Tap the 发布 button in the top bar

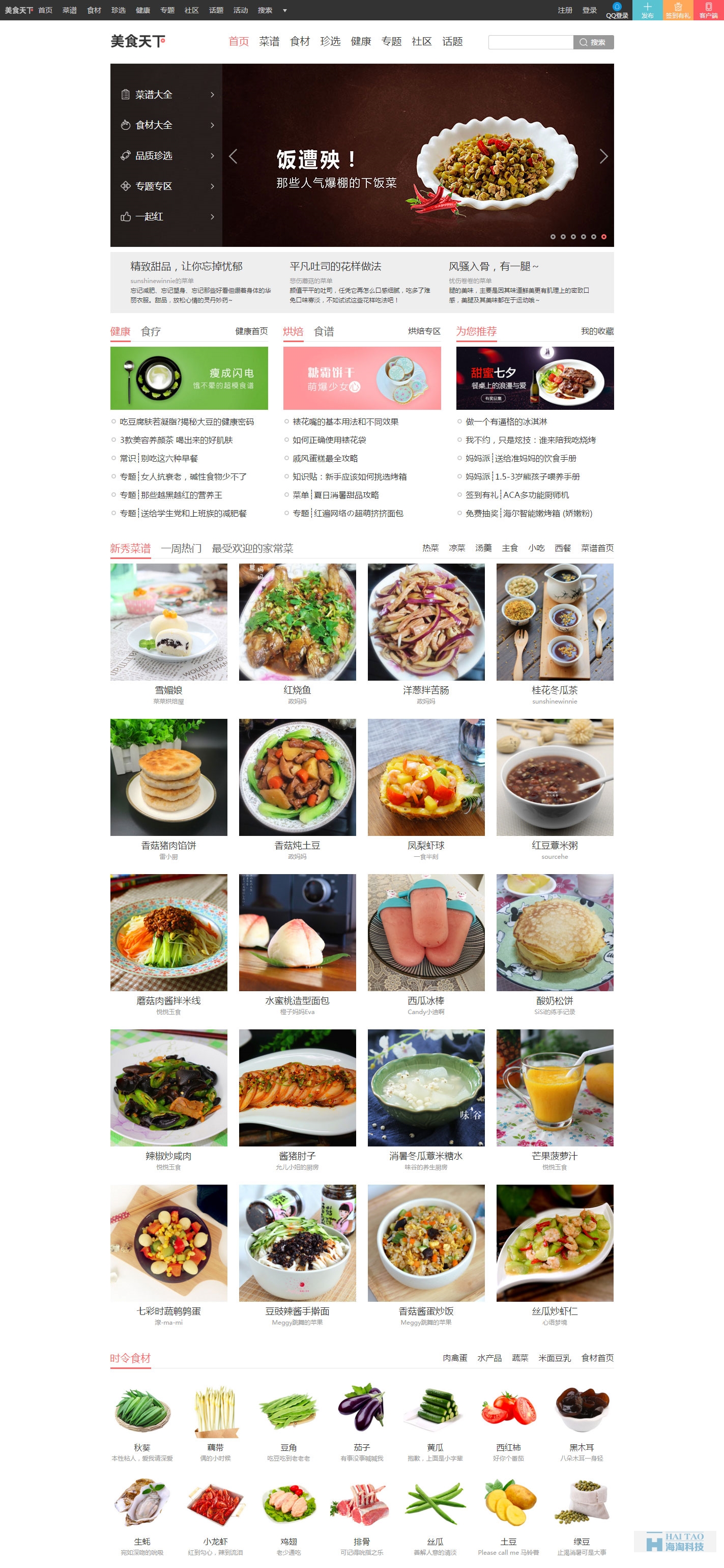coord(647,10)
